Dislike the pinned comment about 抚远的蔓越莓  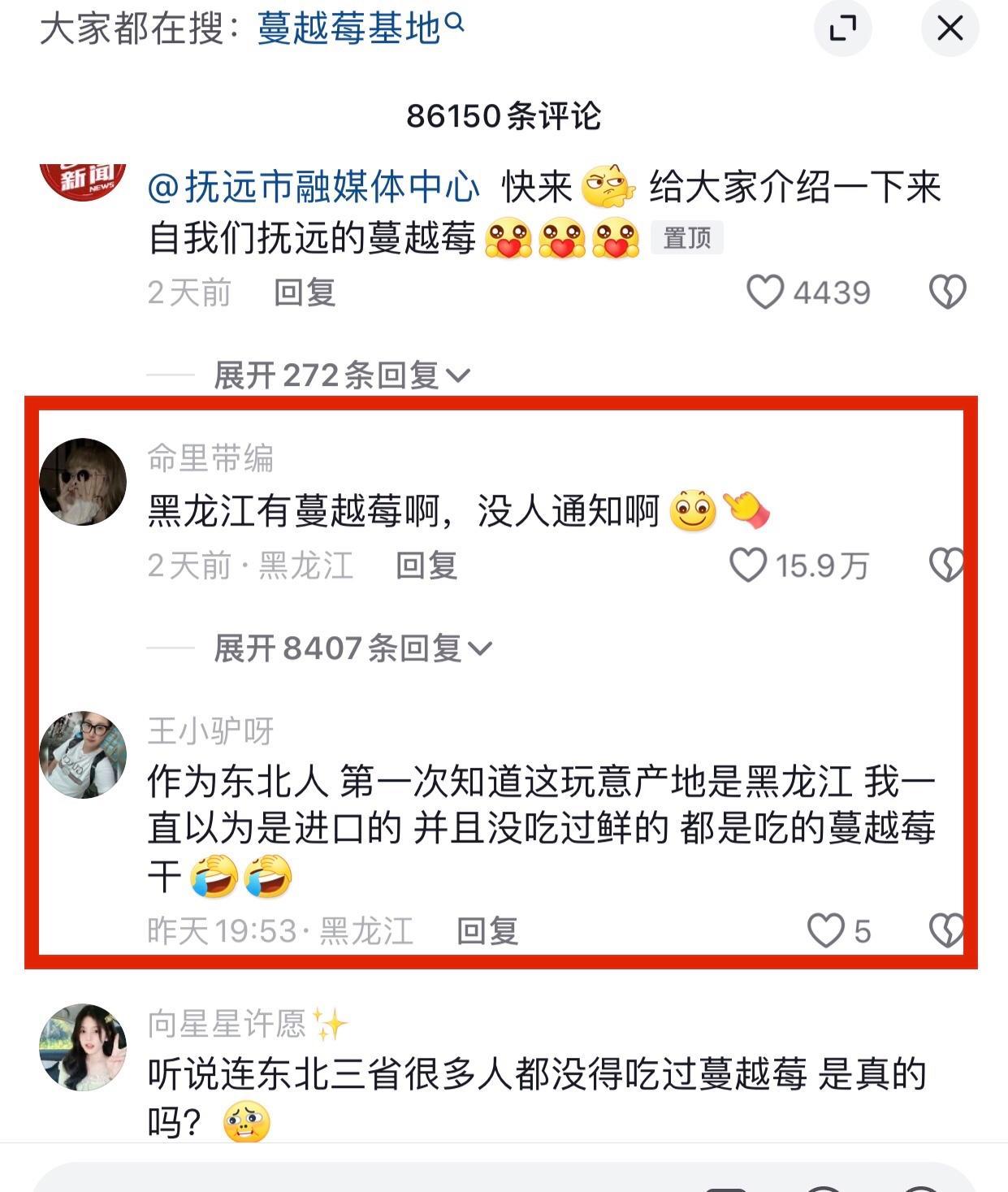(947, 293)
